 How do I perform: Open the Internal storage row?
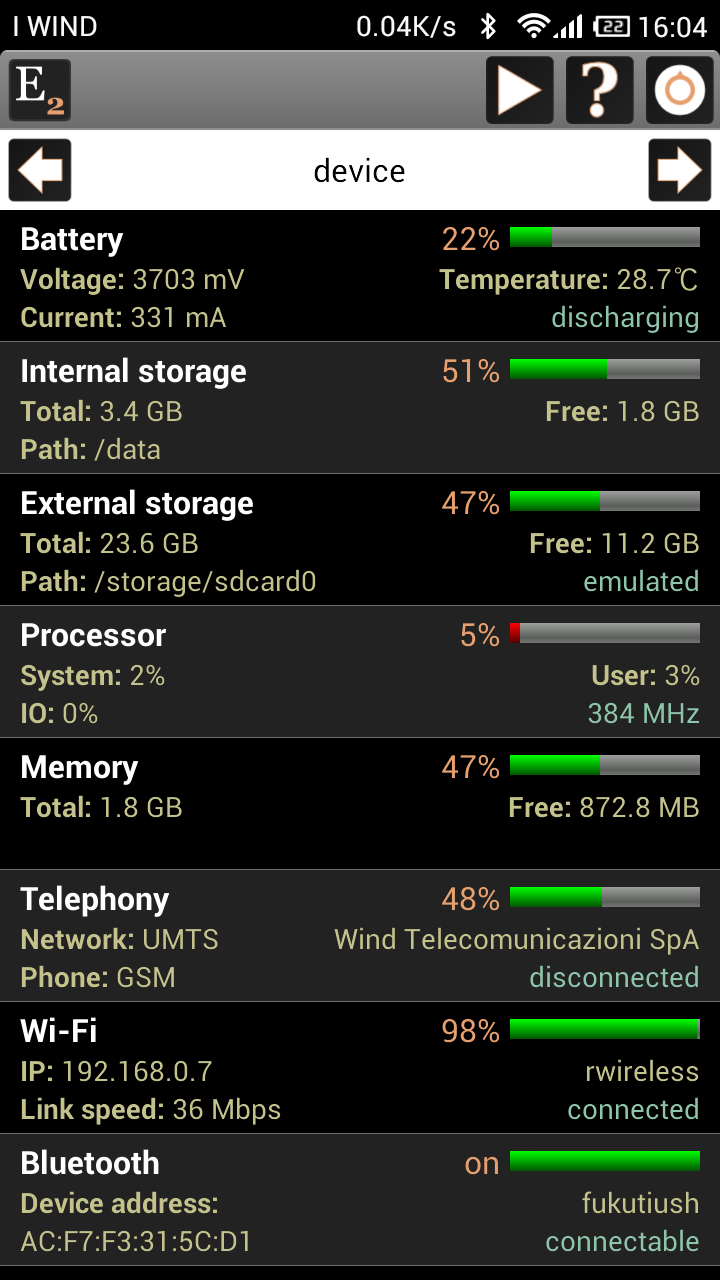(360, 408)
